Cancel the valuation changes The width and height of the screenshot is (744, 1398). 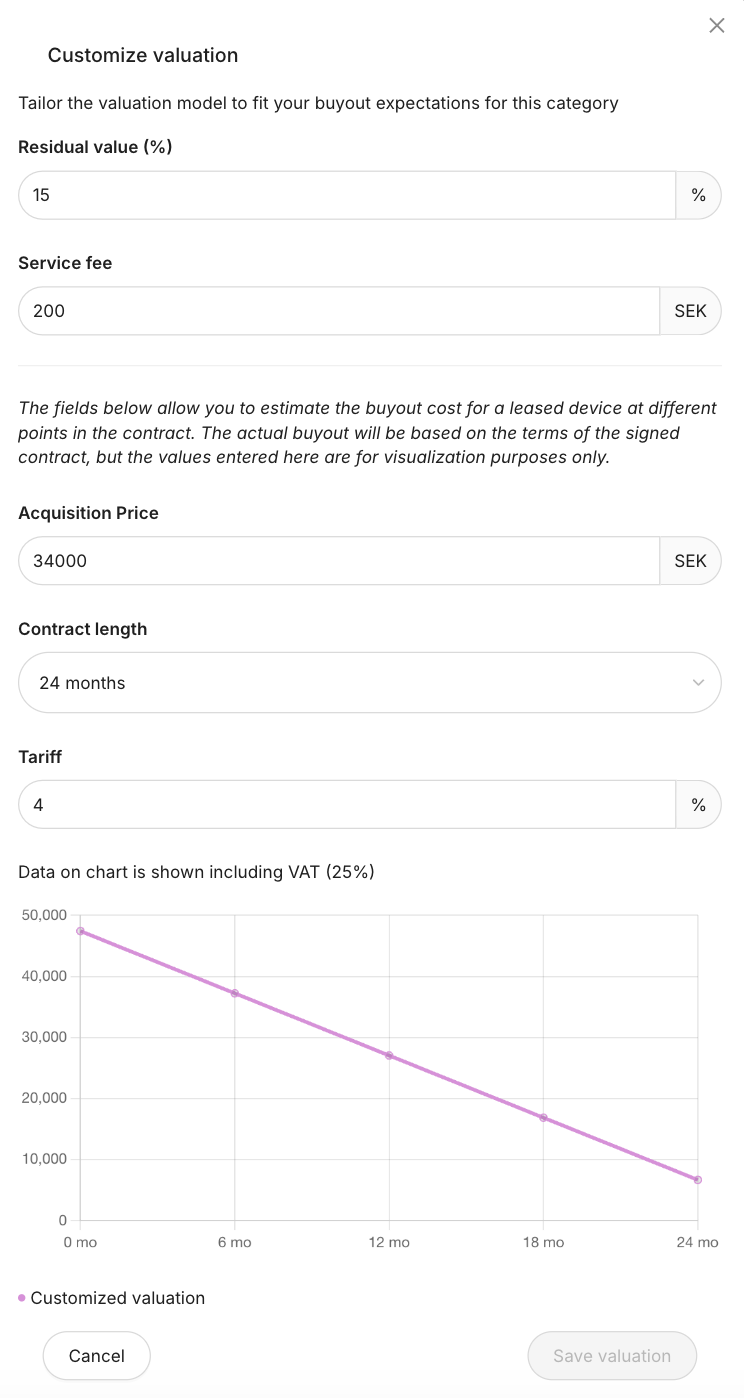[x=97, y=1356]
